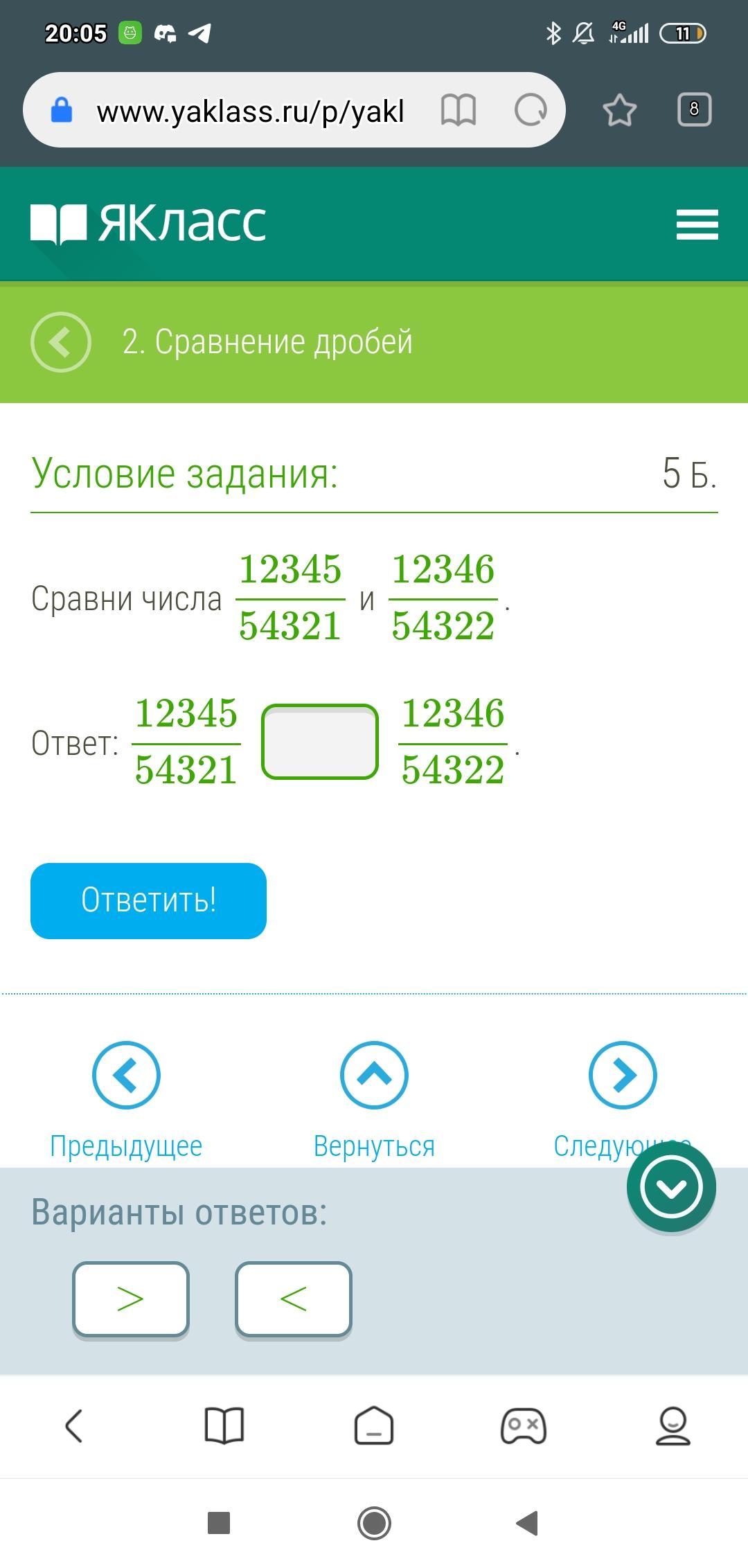Open the ЯКласс hamburger menu
The width and height of the screenshot is (748, 1568).
[697, 225]
